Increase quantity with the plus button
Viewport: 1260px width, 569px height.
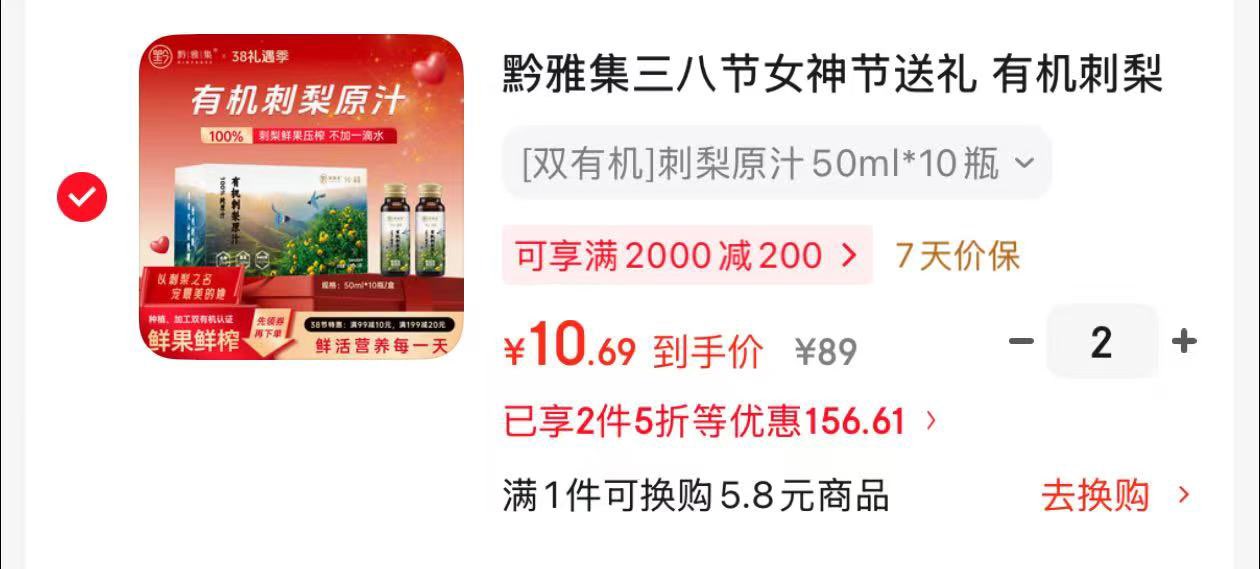click(x=1184, y=342)
